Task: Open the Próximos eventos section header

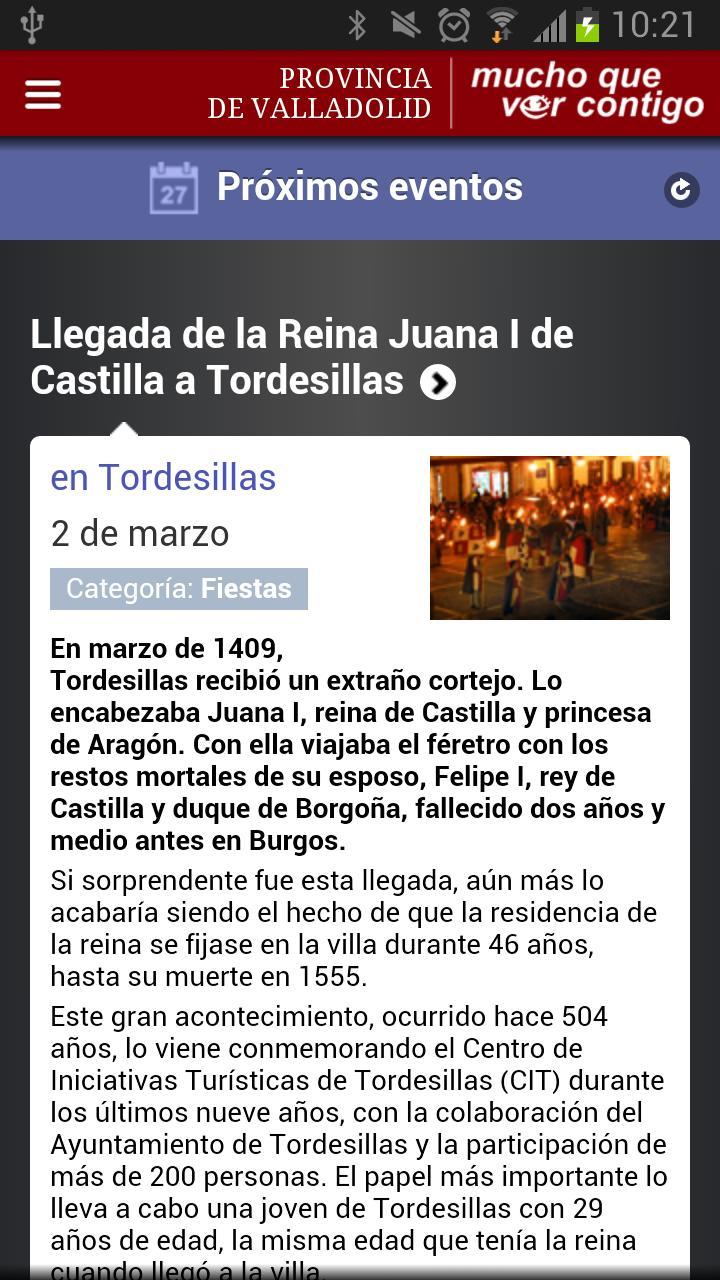Action: pos(369,186)
